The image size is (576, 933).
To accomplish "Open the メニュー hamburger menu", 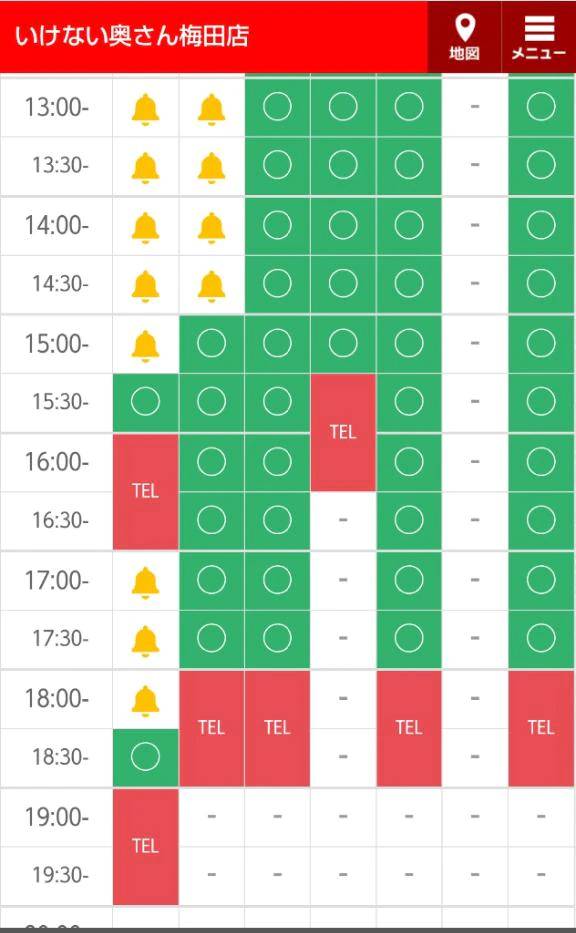I will pyautogui.click(x=539, y=37).
